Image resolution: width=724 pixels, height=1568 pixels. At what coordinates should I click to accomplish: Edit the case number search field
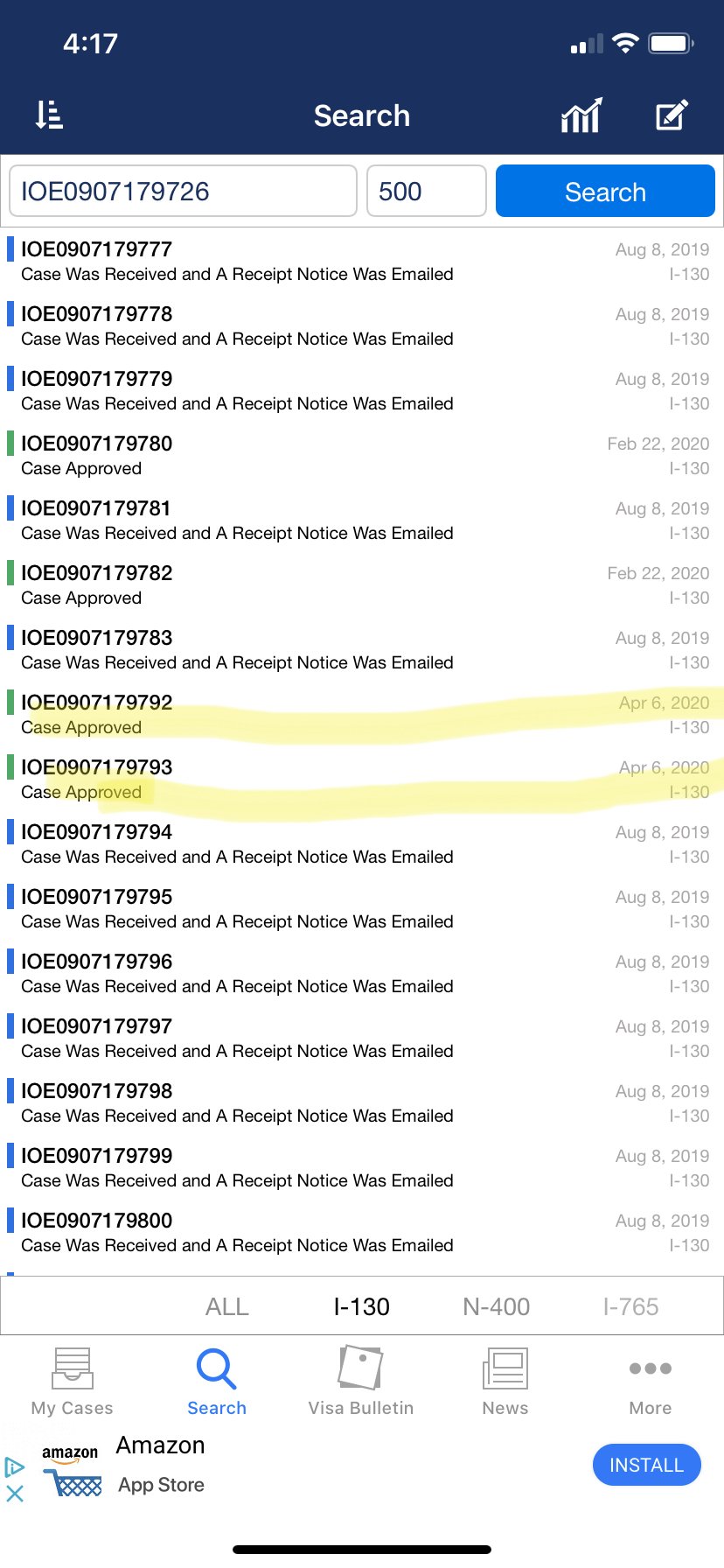(x=183, y=191)
